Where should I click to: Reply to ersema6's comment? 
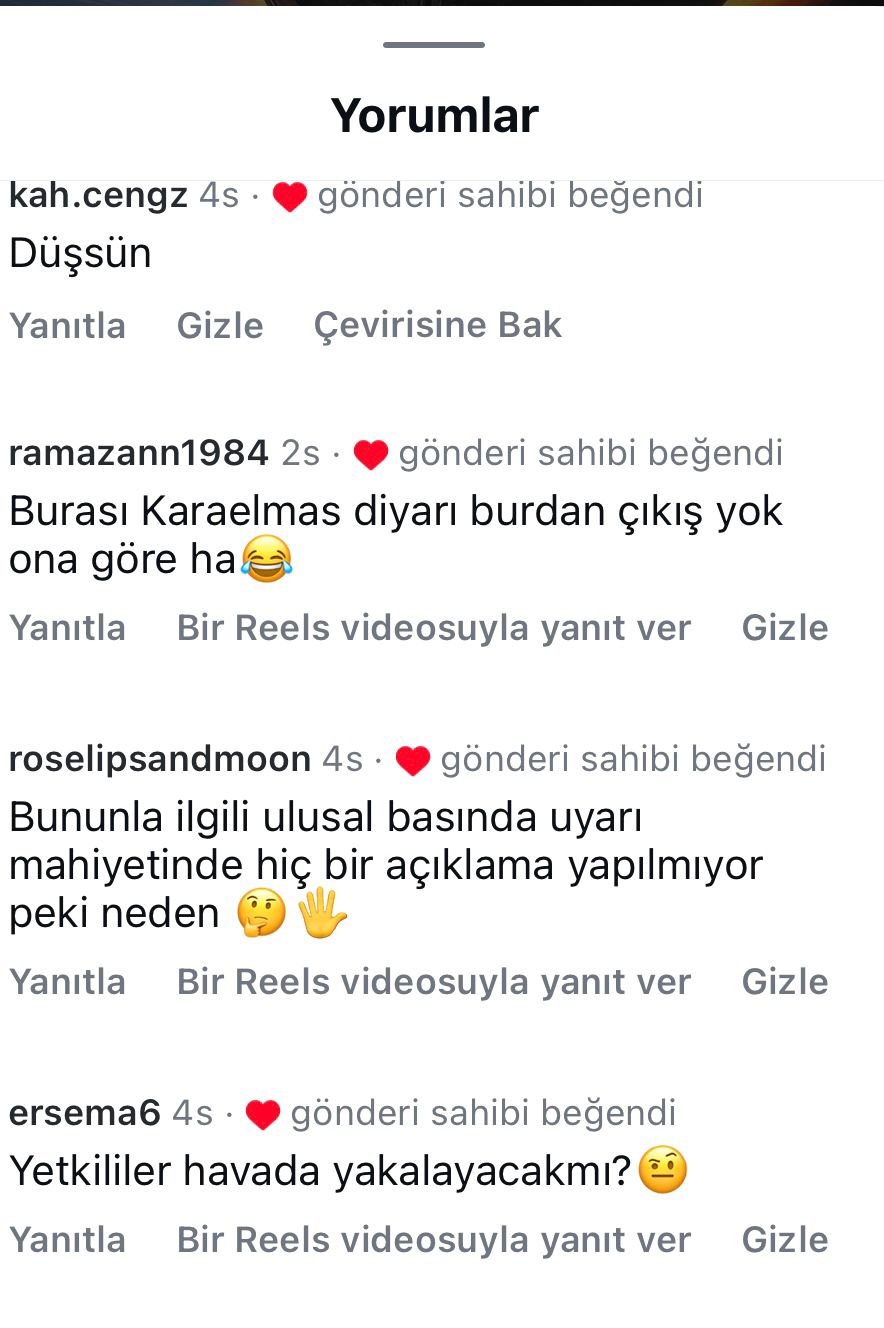click(67, 1240)
